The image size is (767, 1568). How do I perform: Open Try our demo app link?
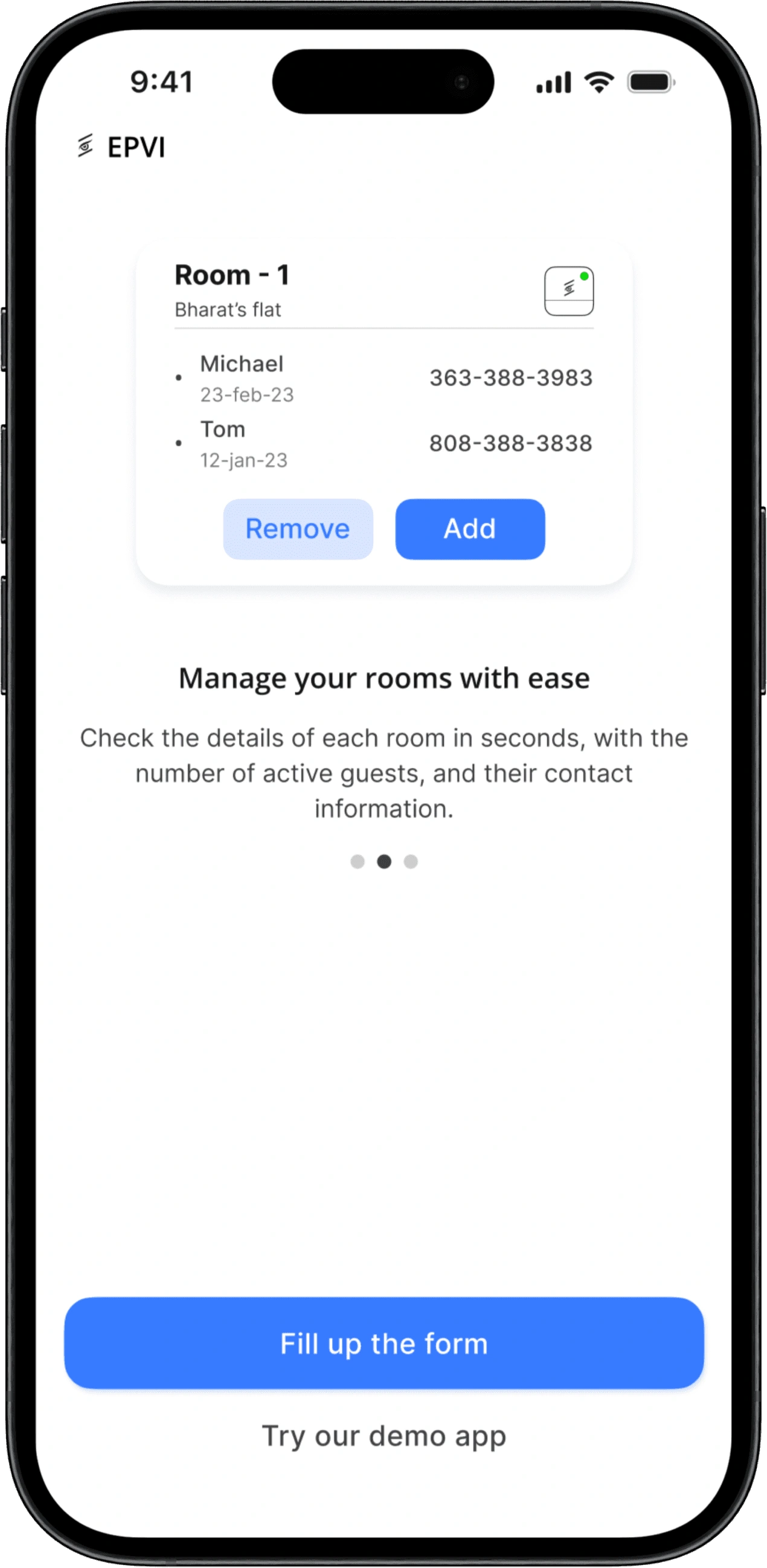pyautogui.click(x=383, y=1436)
